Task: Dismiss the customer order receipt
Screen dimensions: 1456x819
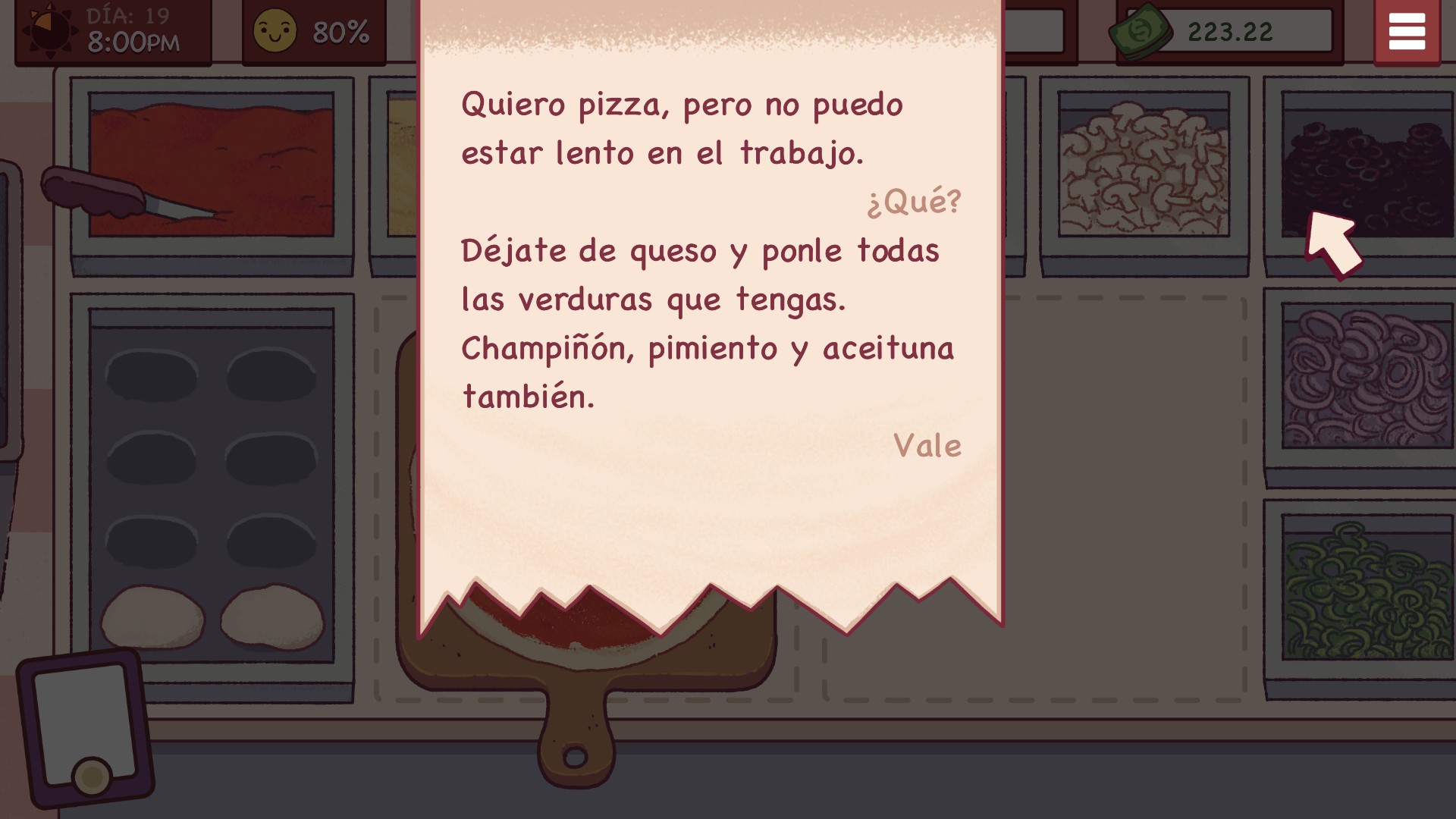Action: pos(927,446)
